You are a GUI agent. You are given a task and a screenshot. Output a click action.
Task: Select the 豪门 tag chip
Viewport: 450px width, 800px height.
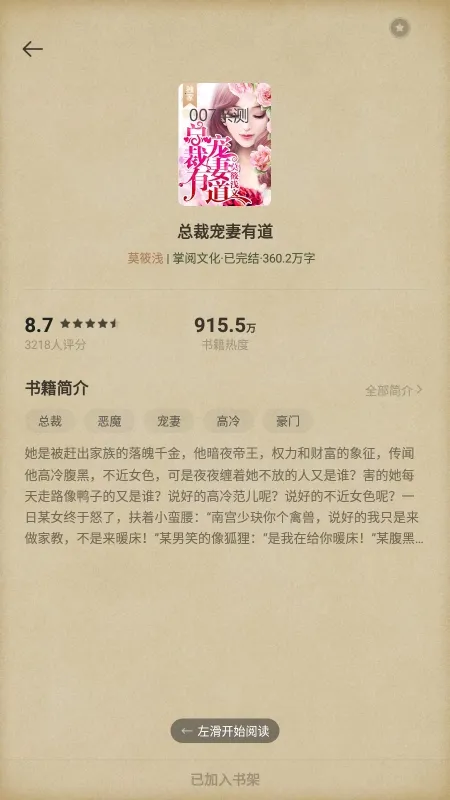point(288,421)
